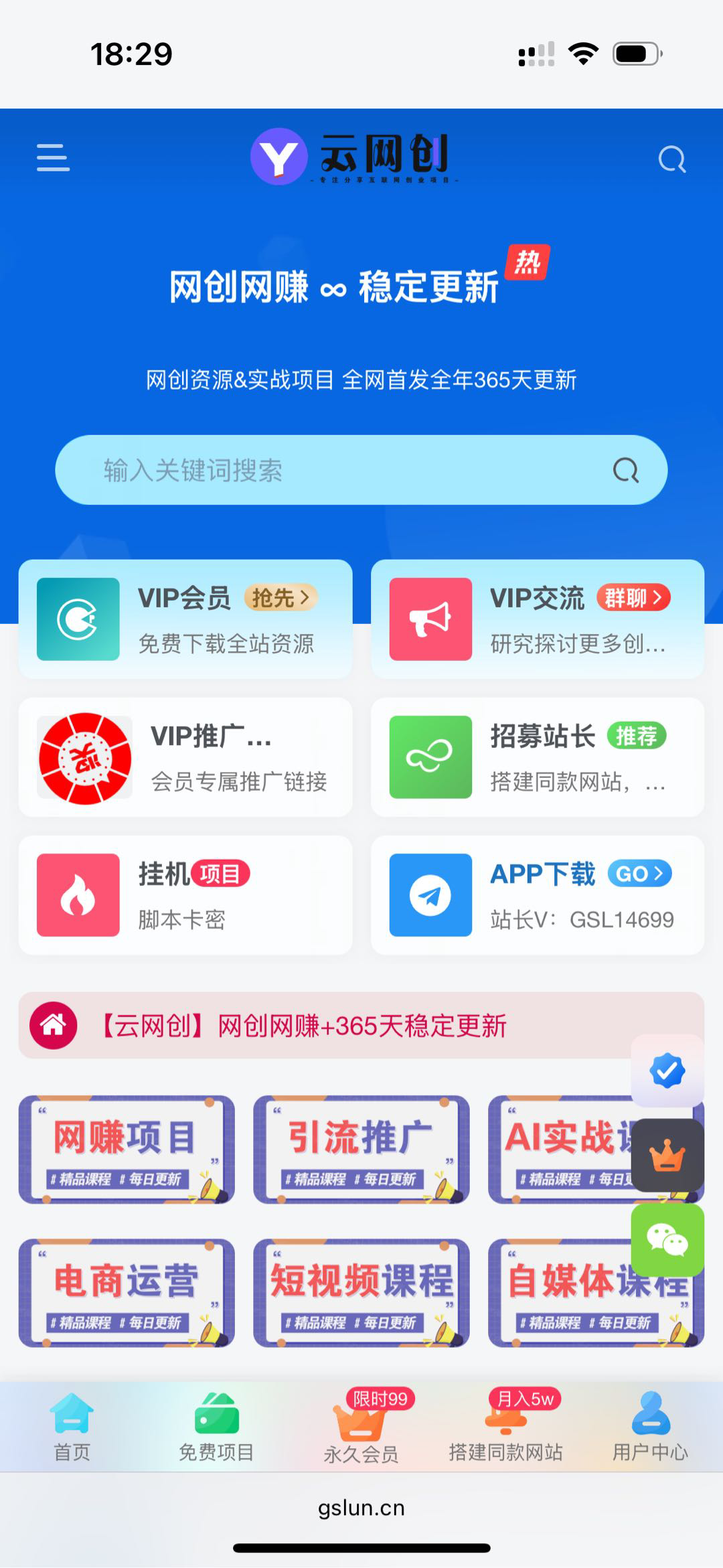Image resolution: width=723 pixels, height=1568 pixels.
Task: Tap the search icon in the header
Action: point(671,160)
